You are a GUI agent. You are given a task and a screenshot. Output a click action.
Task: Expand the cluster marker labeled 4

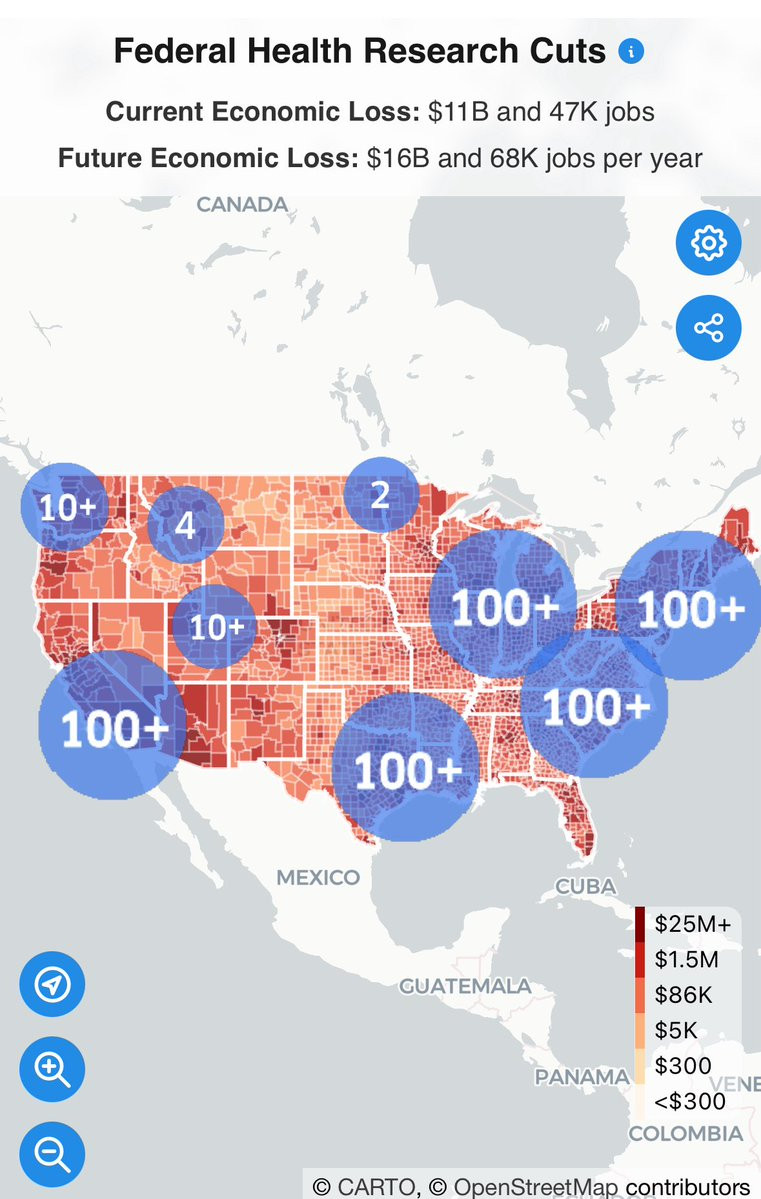pos(185,525)
